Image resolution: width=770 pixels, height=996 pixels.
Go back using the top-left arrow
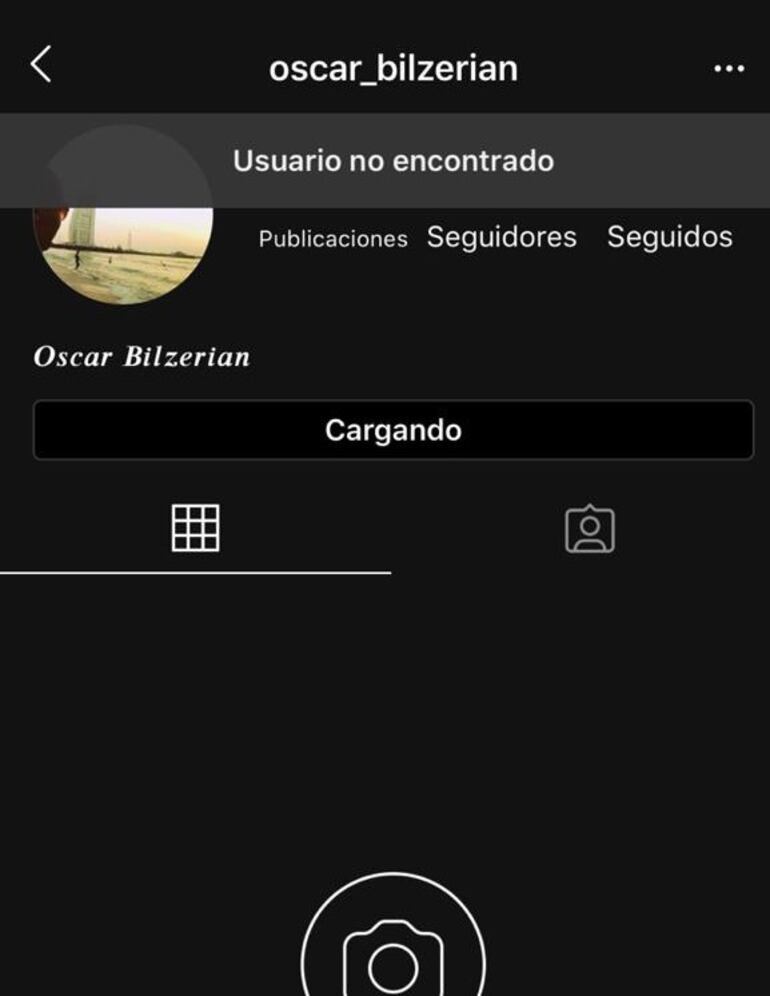click(40, 66)
